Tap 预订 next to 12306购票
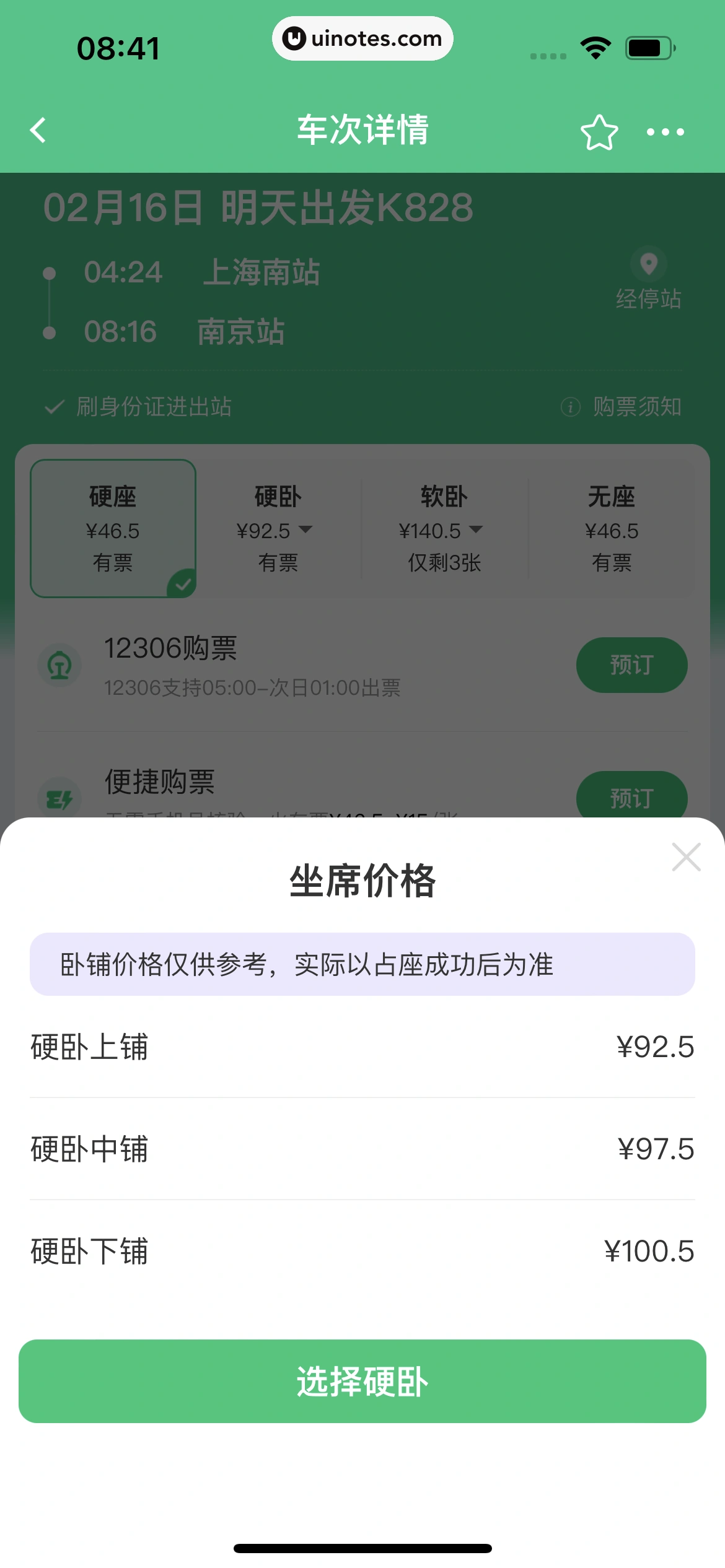This screenshot has width=725, height=1568. point(631,664)
